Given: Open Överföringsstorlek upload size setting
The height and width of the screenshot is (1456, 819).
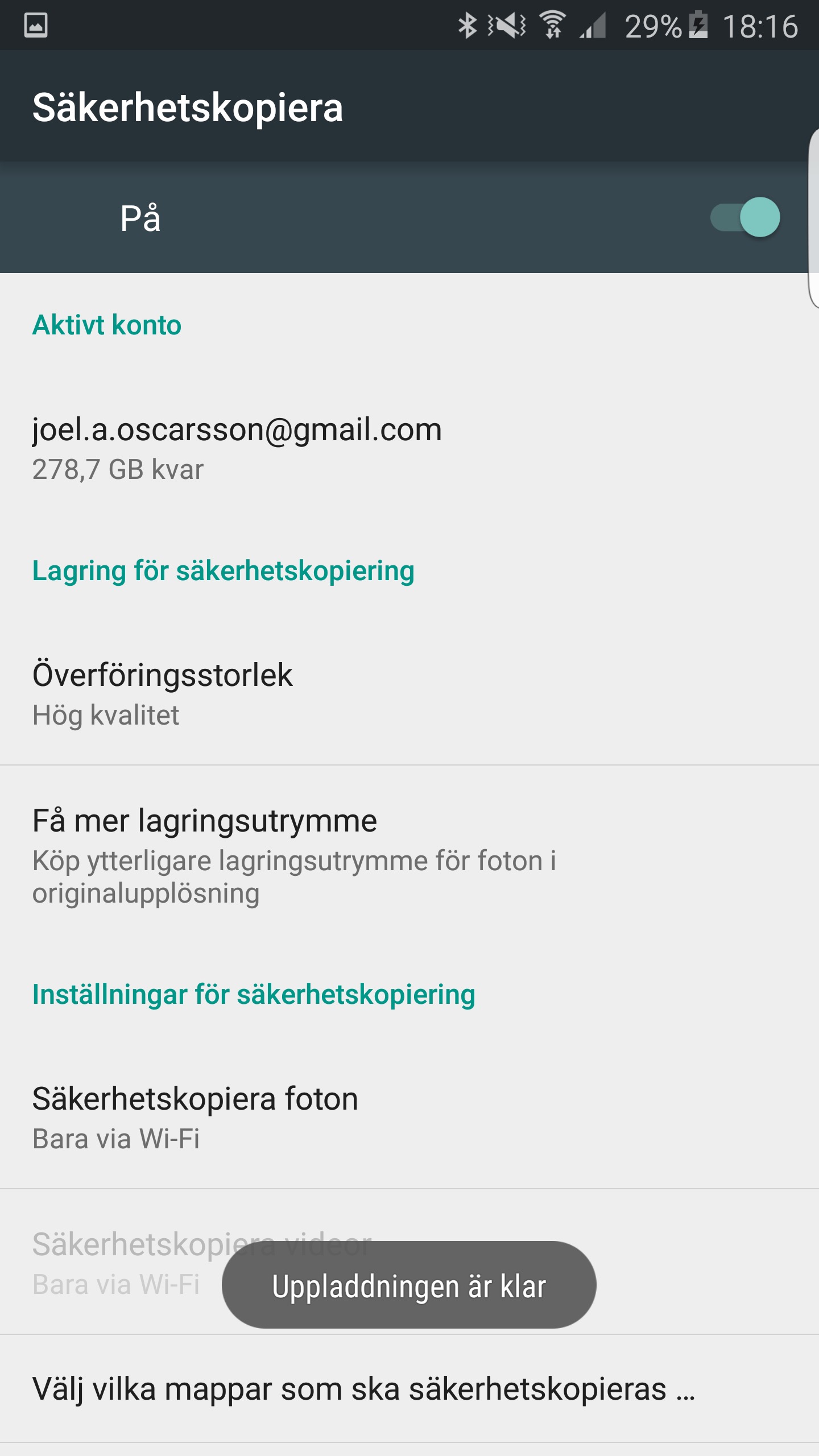Looking at the screenshot, I should [163, 694].
